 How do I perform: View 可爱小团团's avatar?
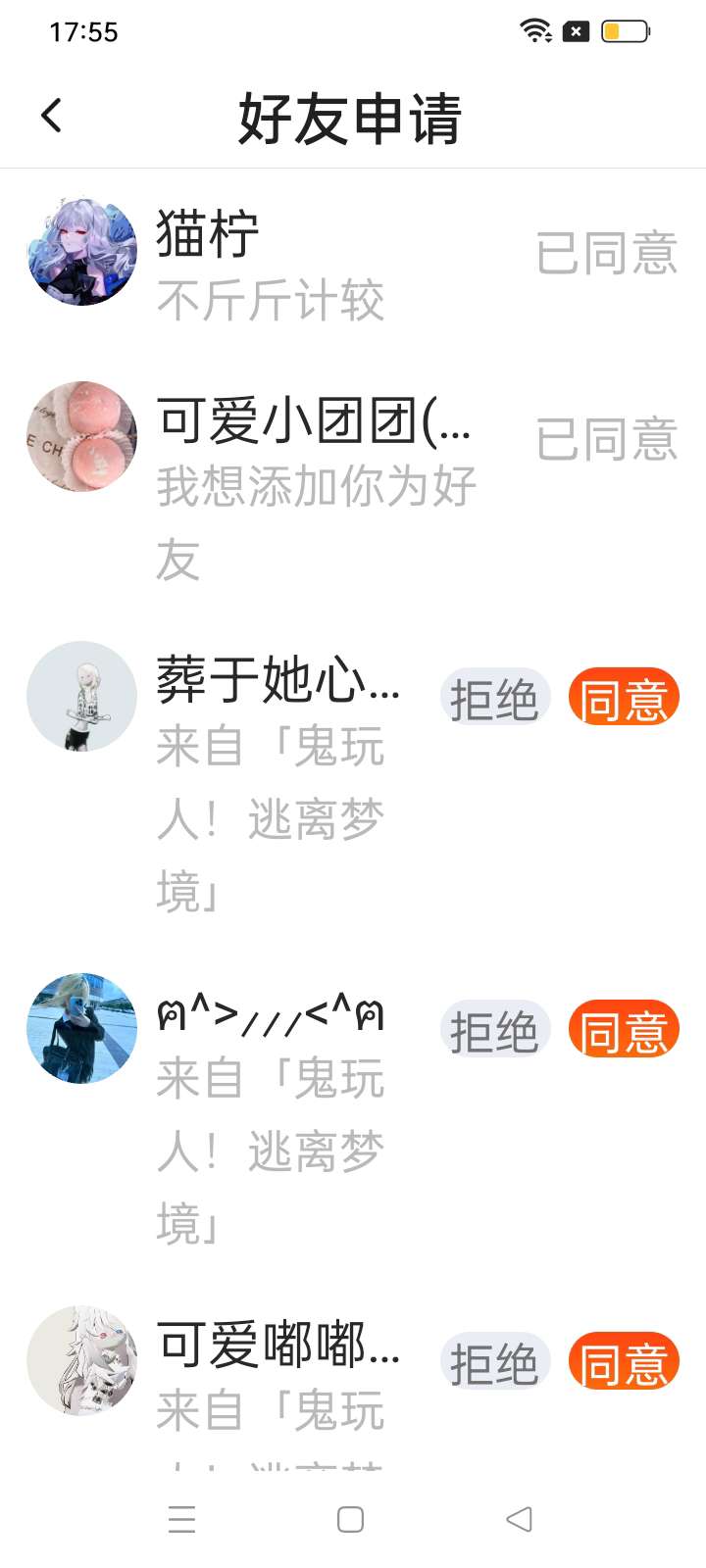[81, 436]
